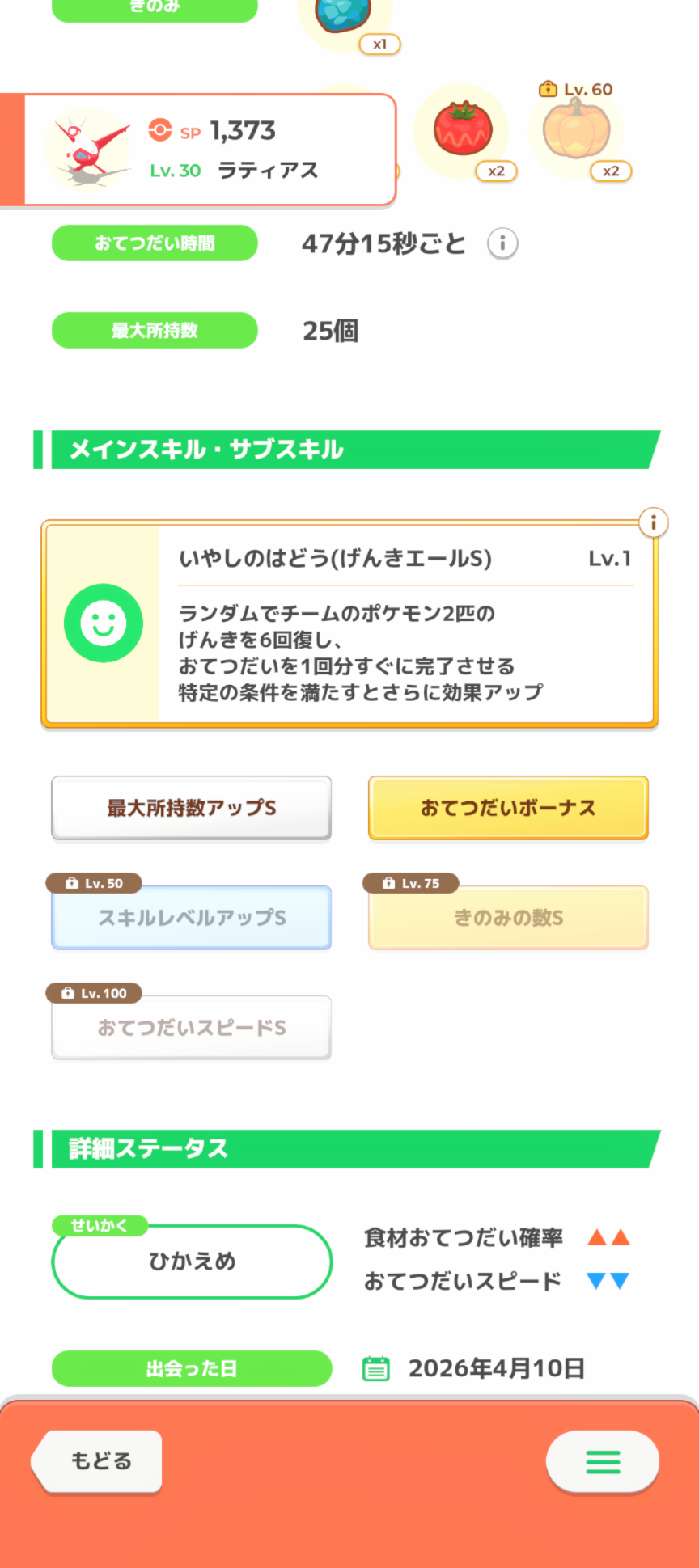
Task: Open info for おてつだい時間
Action: pyautogui.click(x=502, y=243)
